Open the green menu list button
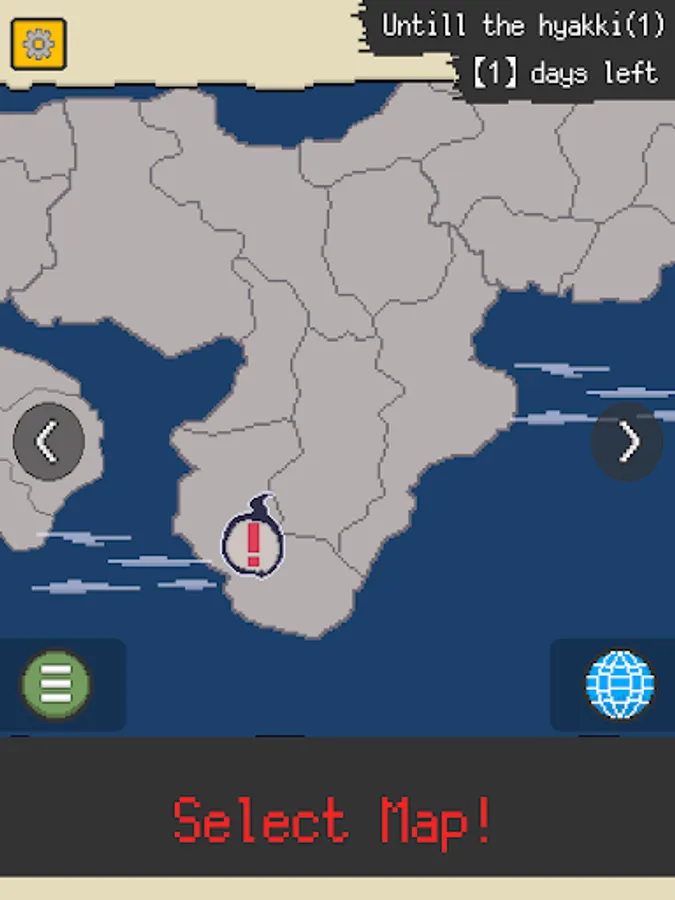675x900 pixels. coord(56,684)
